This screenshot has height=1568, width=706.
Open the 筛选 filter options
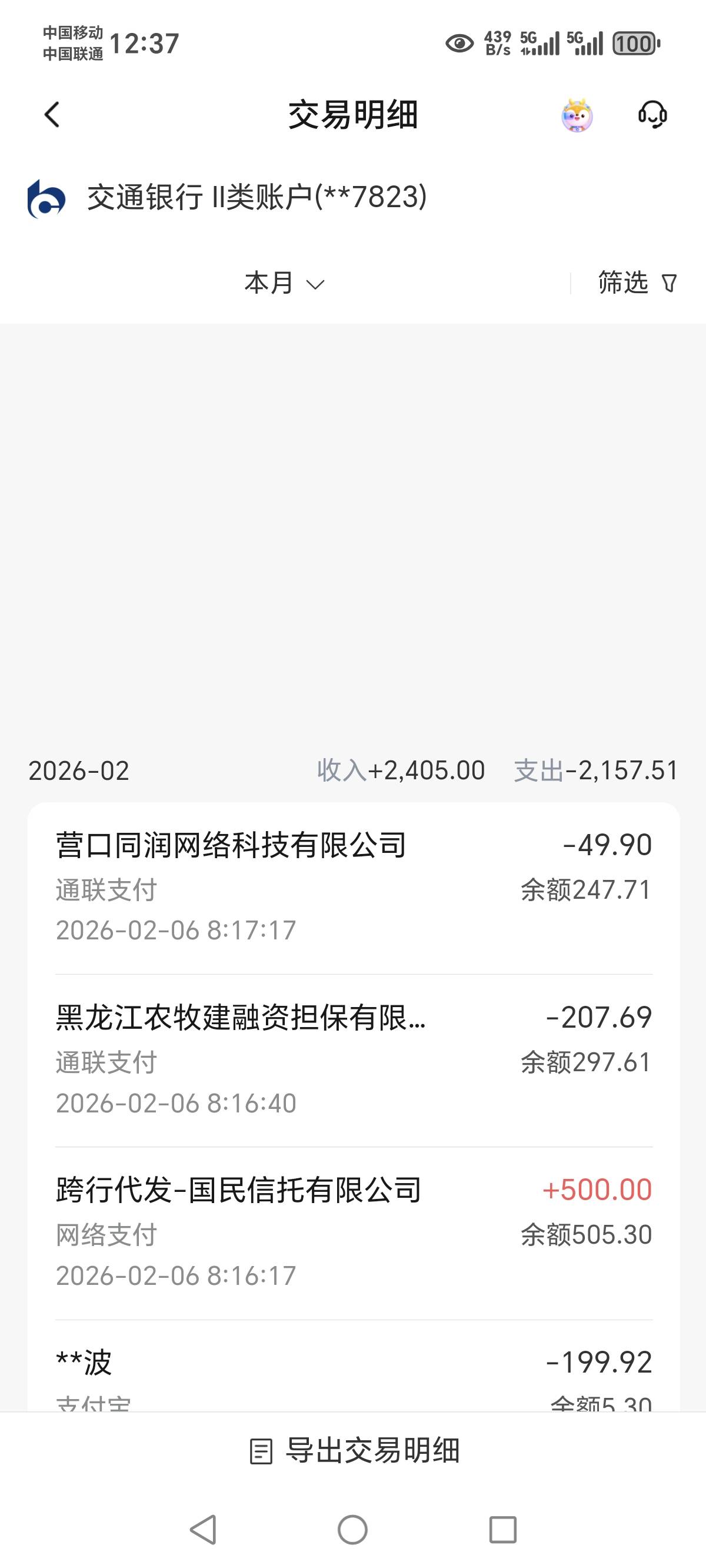point(637,283)
